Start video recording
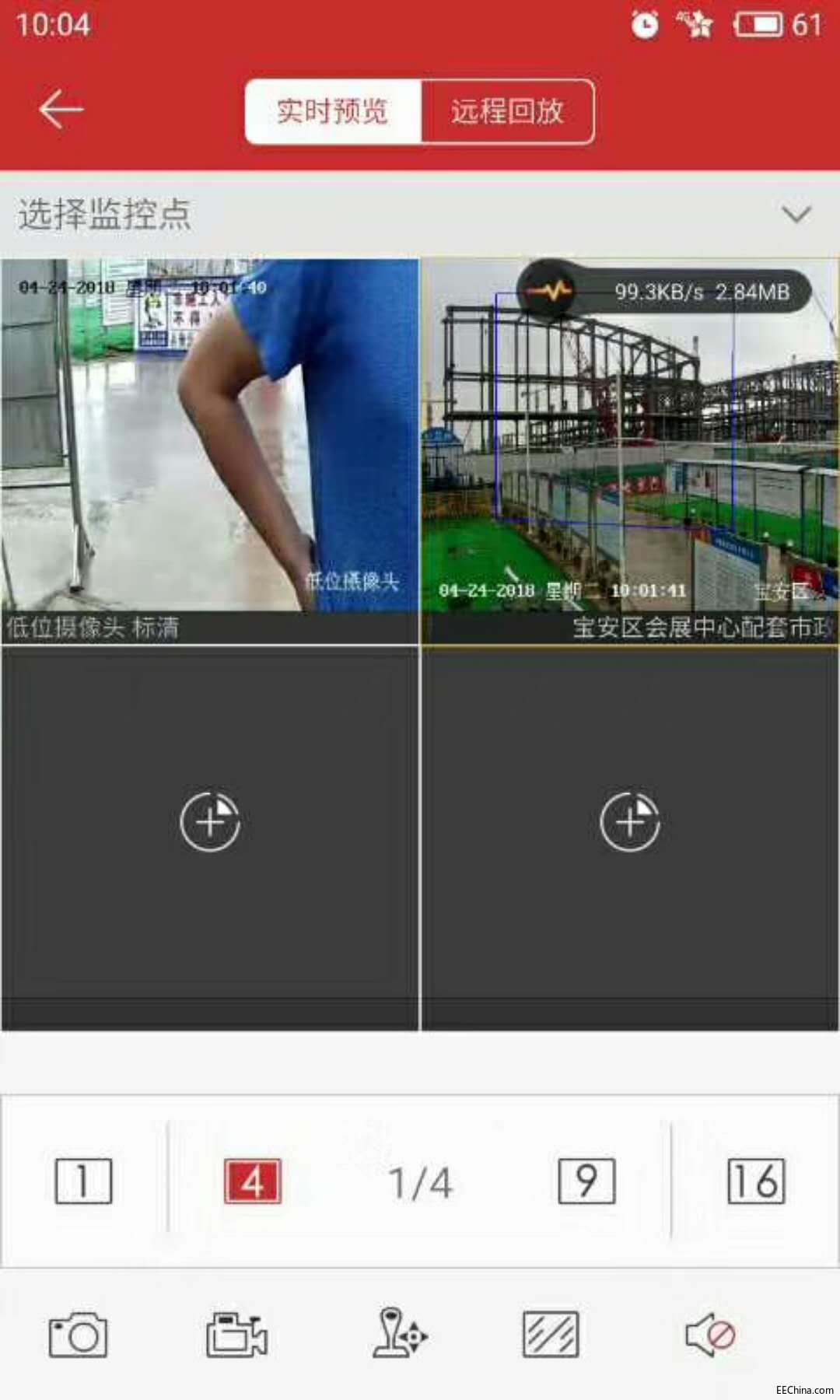 pos(236,1335)
